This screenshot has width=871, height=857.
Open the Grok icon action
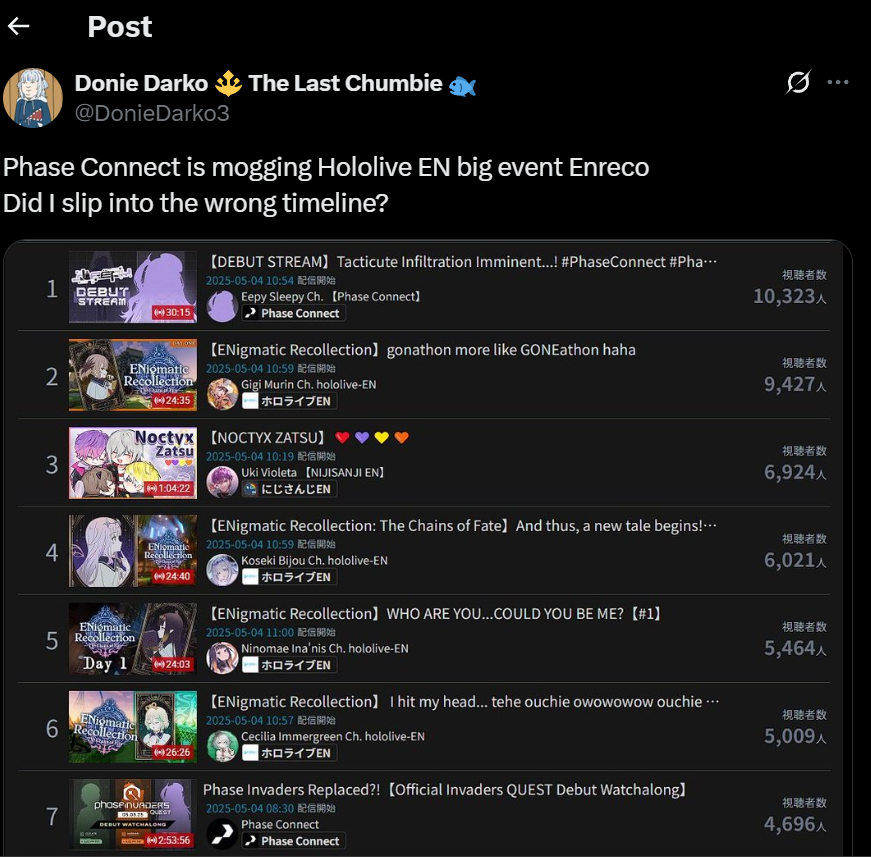[x=797, y=83]
